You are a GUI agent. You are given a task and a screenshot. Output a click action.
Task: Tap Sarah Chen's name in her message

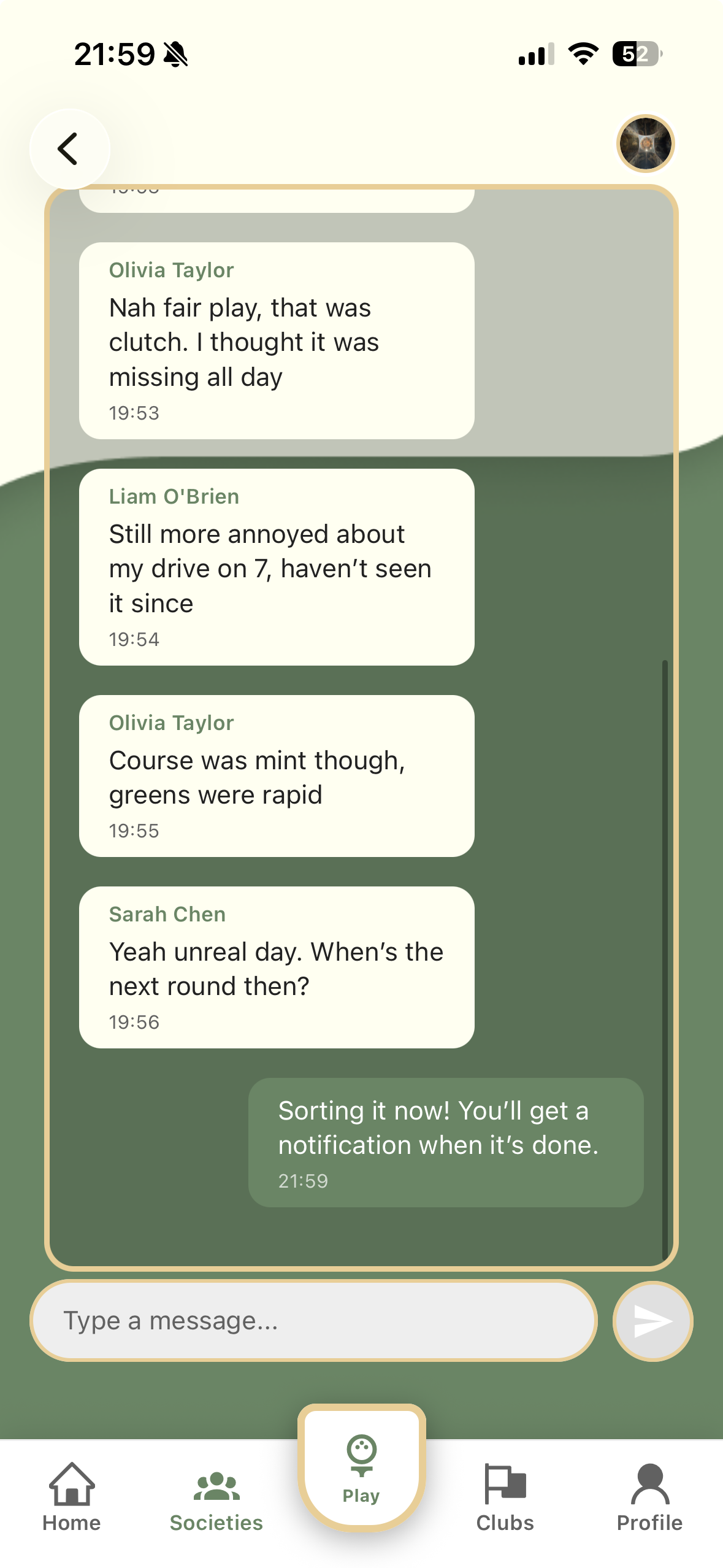point(167,913)
